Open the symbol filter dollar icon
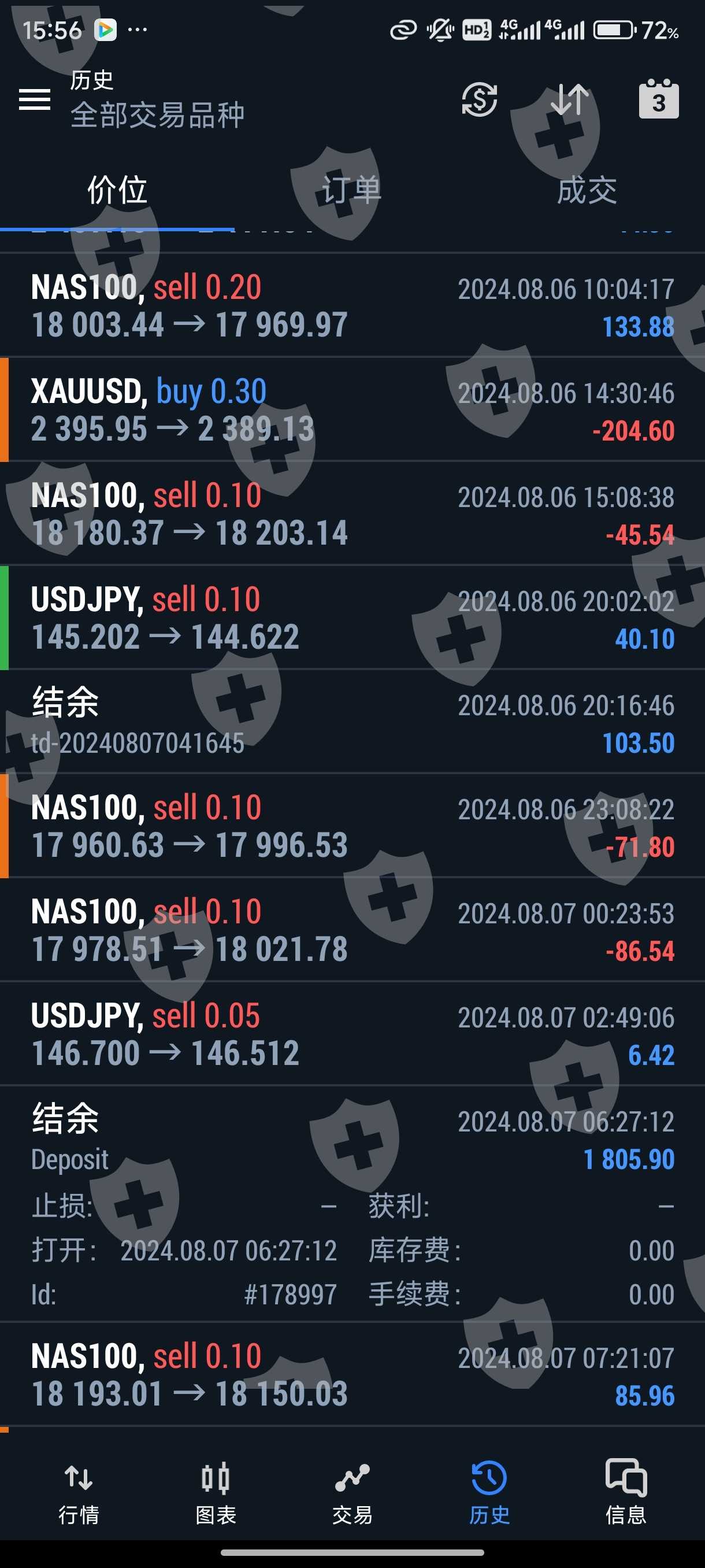Screen dimensions: 705x1568 [x=479, y=99]
